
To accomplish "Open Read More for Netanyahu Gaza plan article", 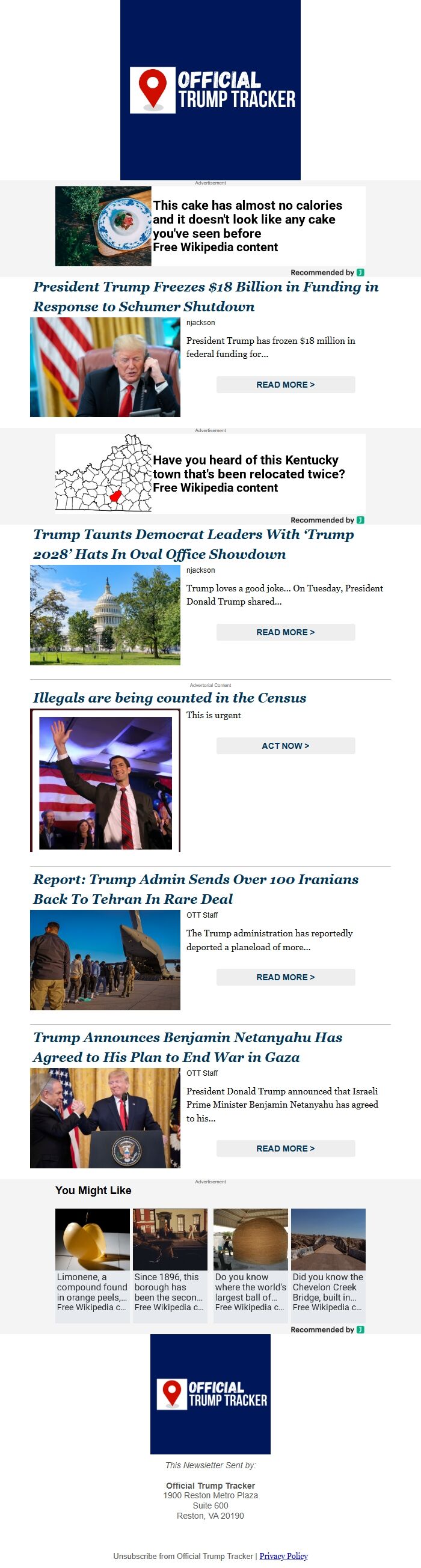I will click(285, 1148).
